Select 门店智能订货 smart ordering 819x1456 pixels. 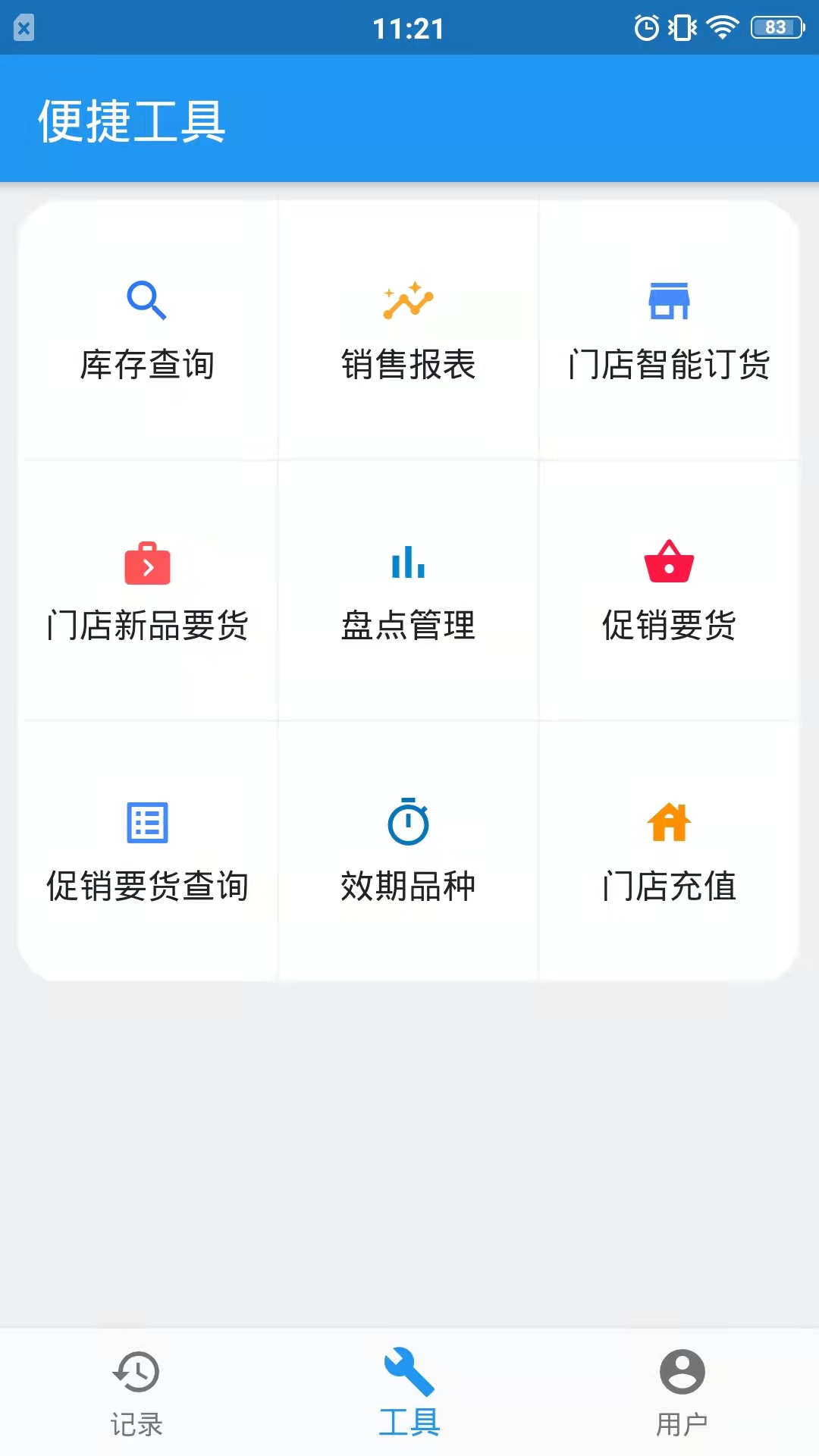(x=669, y=331)
